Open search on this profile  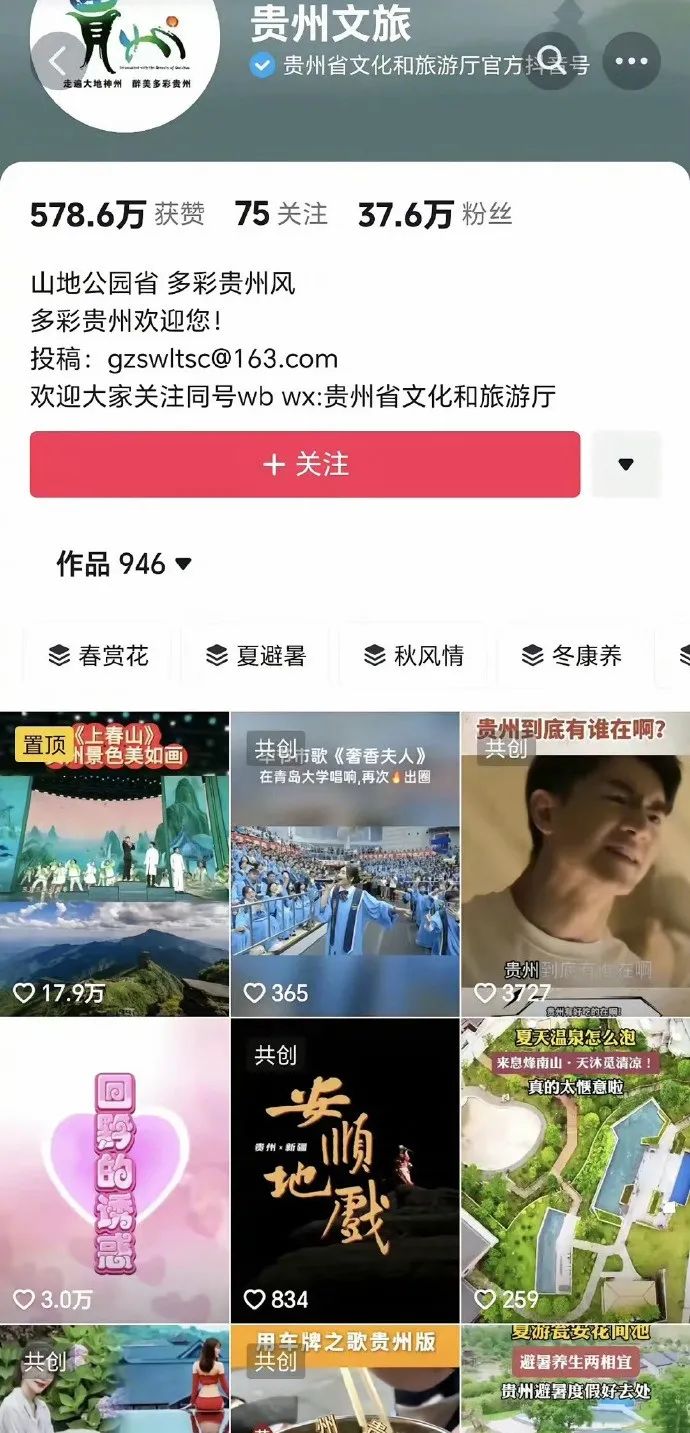(552, 59)
